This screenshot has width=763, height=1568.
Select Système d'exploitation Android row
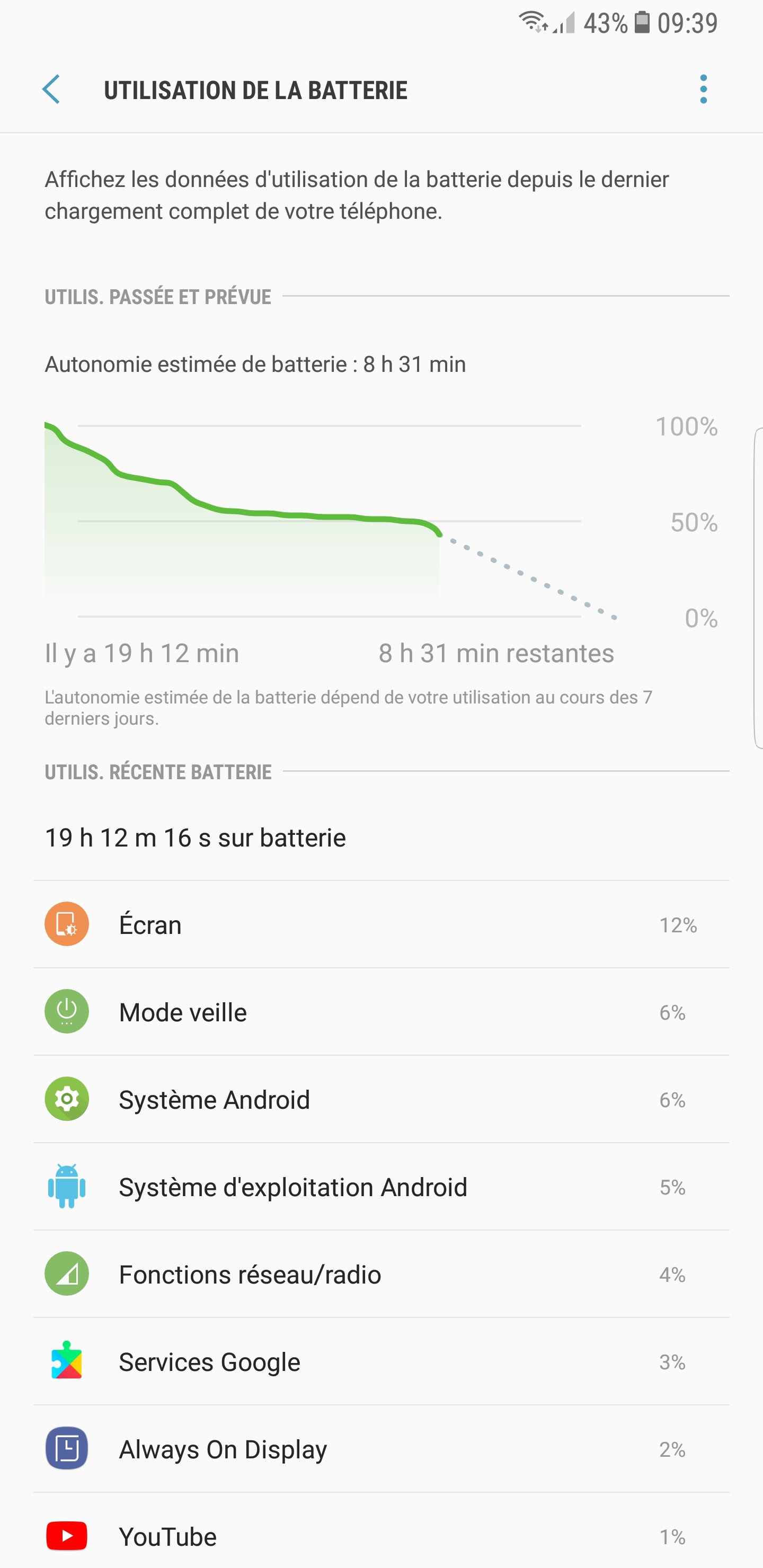click(381, 1187)
